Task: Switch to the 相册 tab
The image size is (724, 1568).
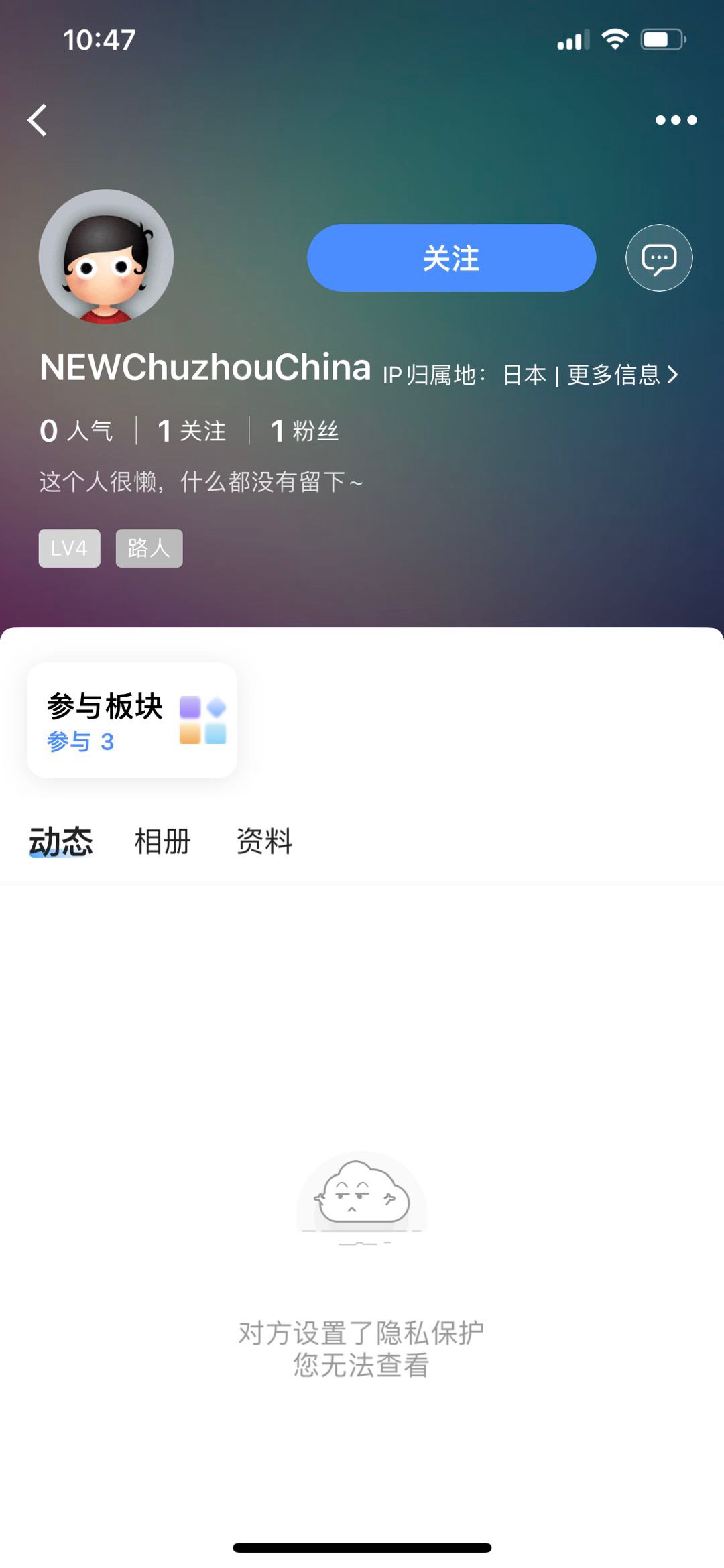Action: 163,841
